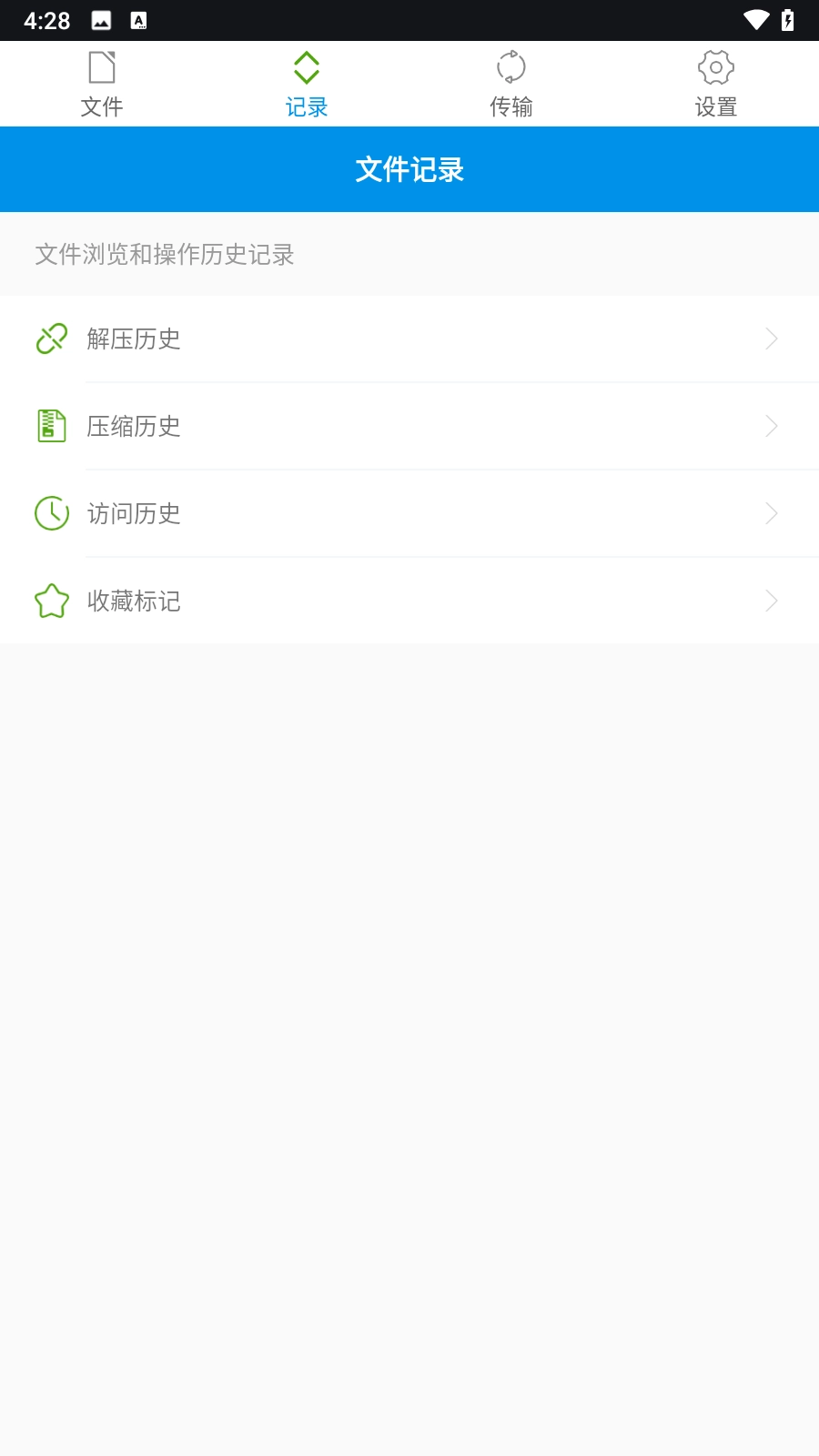Click the green 记录 diamond icon
This screenshot has width=819, height=1456.
coord(307,66)
